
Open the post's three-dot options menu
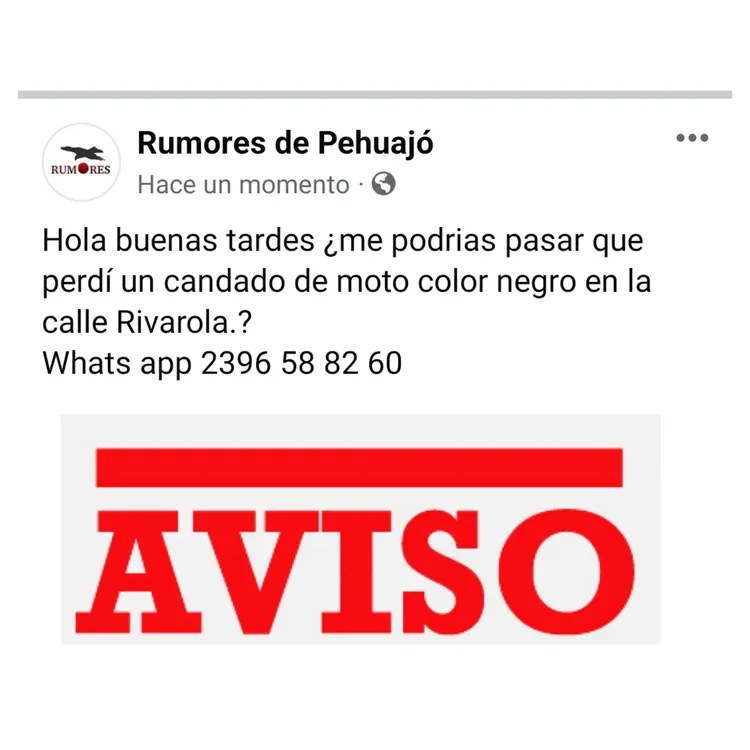[692, 138]
